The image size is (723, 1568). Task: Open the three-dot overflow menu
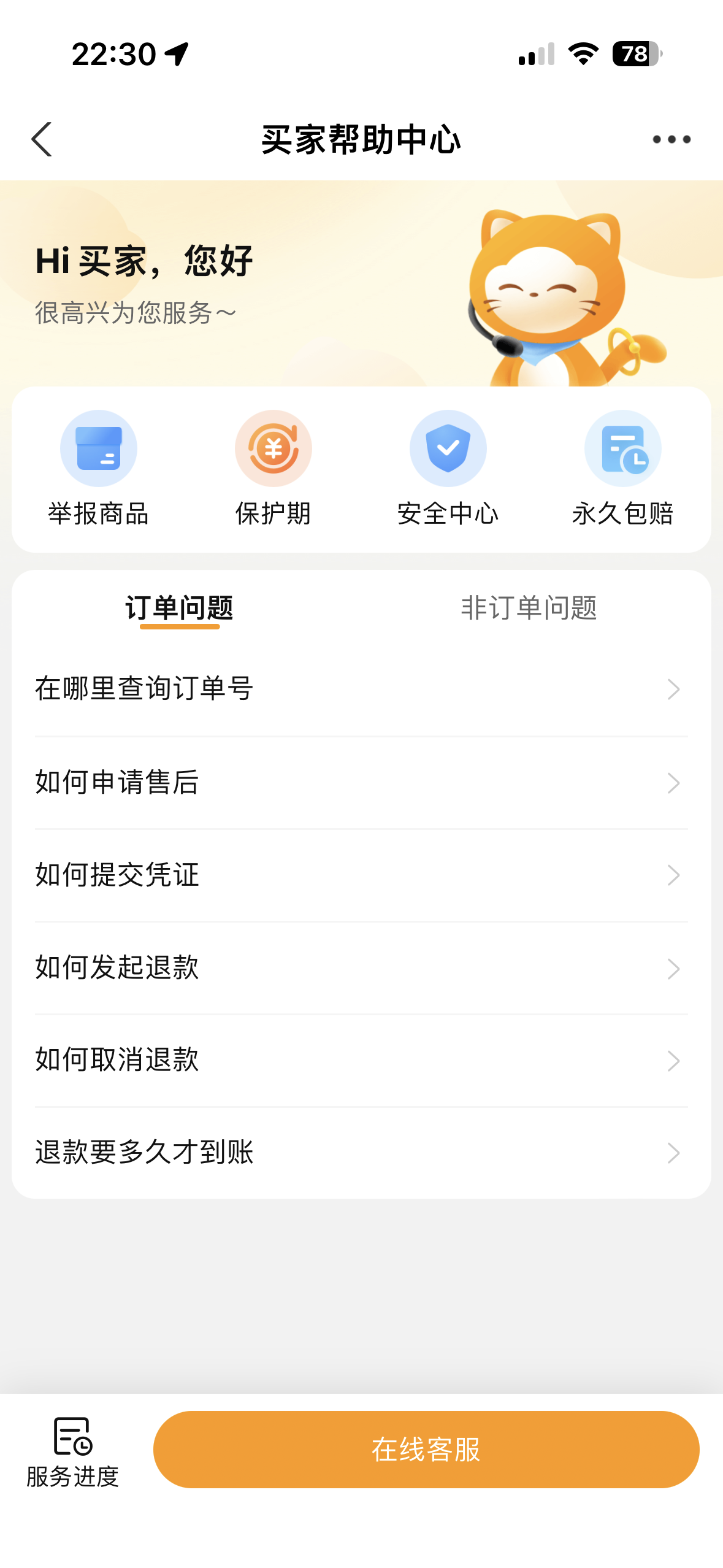[x=671, y=139]
